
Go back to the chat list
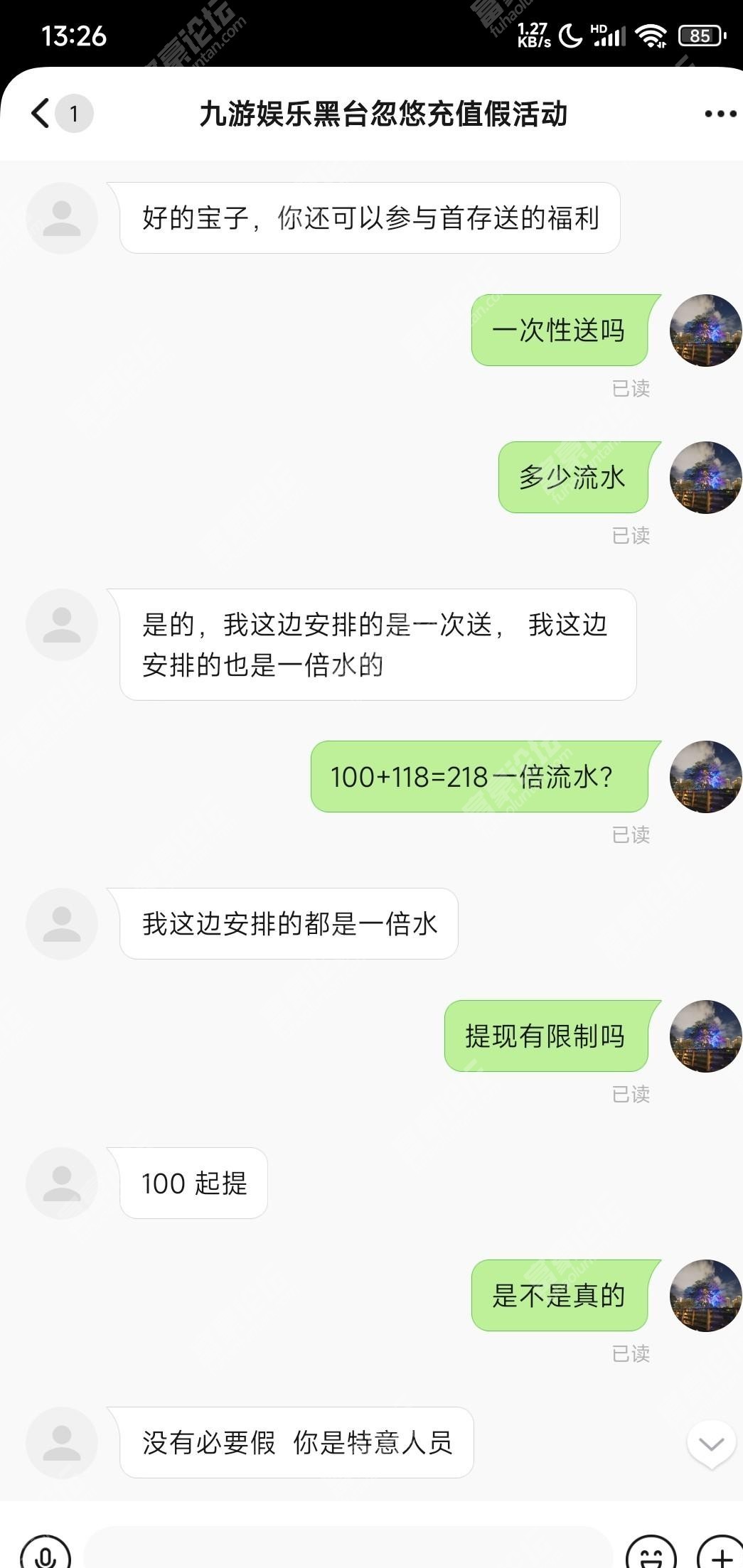point(41,113)
